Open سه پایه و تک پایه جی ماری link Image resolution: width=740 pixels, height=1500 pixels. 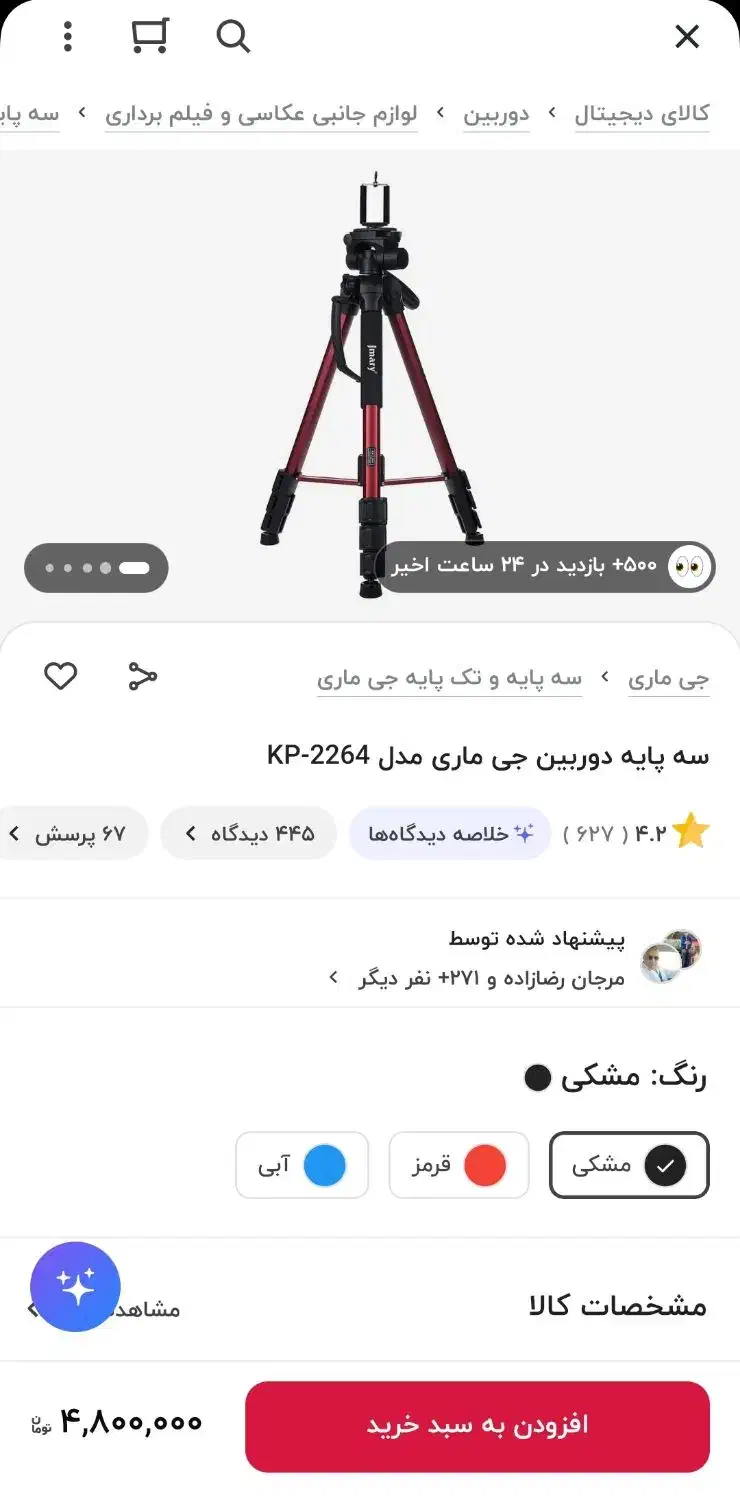point(449,676)
